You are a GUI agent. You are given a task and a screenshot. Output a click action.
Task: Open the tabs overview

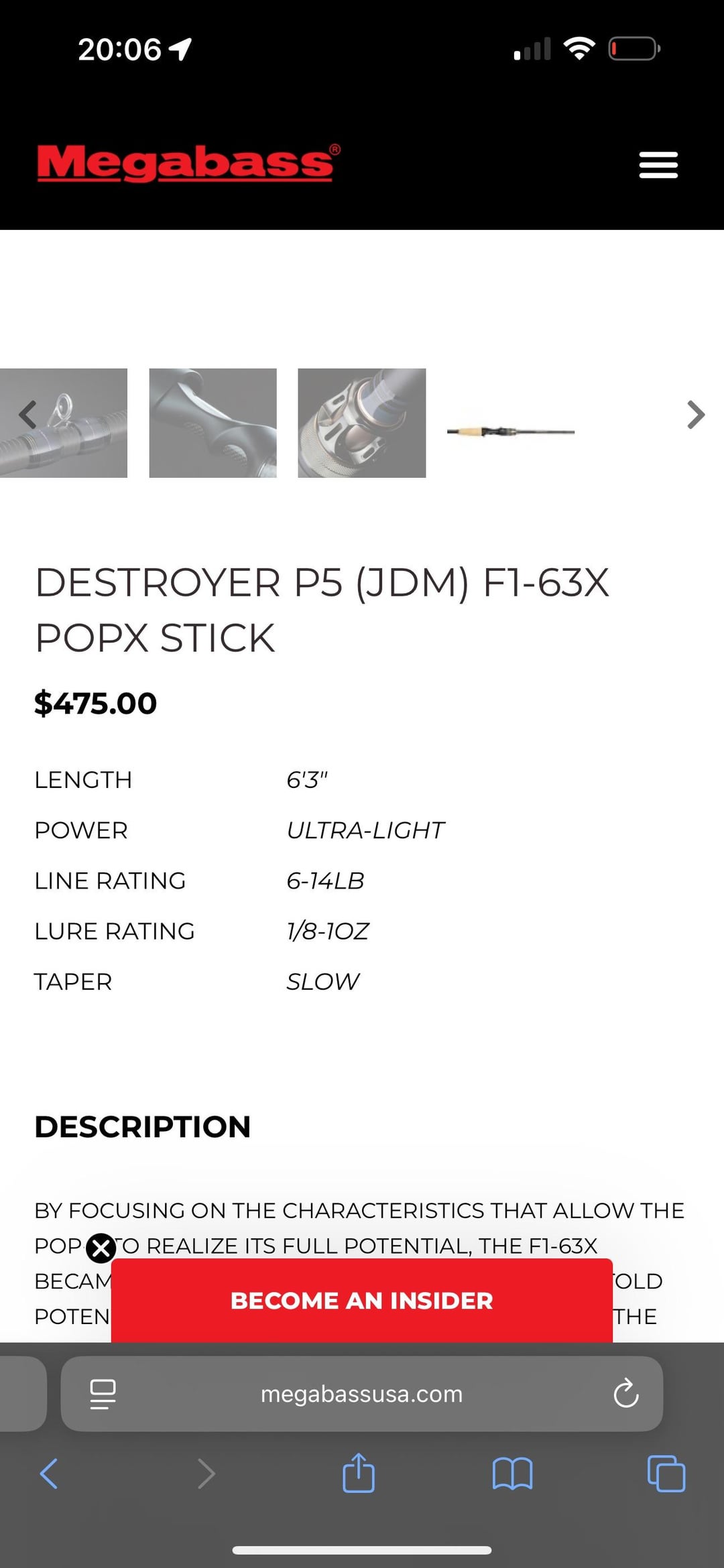click(x=666, y=1473)
